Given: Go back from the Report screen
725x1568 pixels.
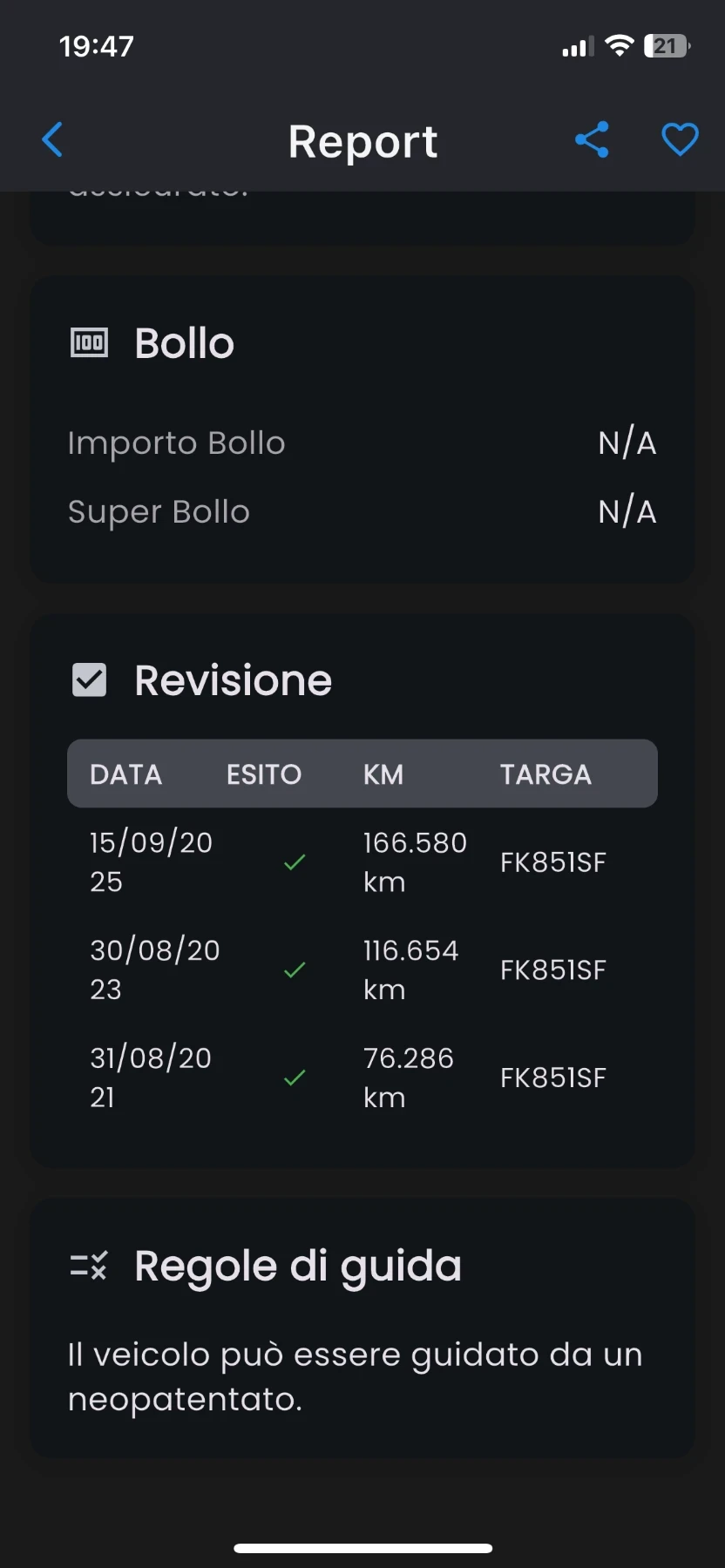Looking at the screenshot, I should (x=52, y=139).
